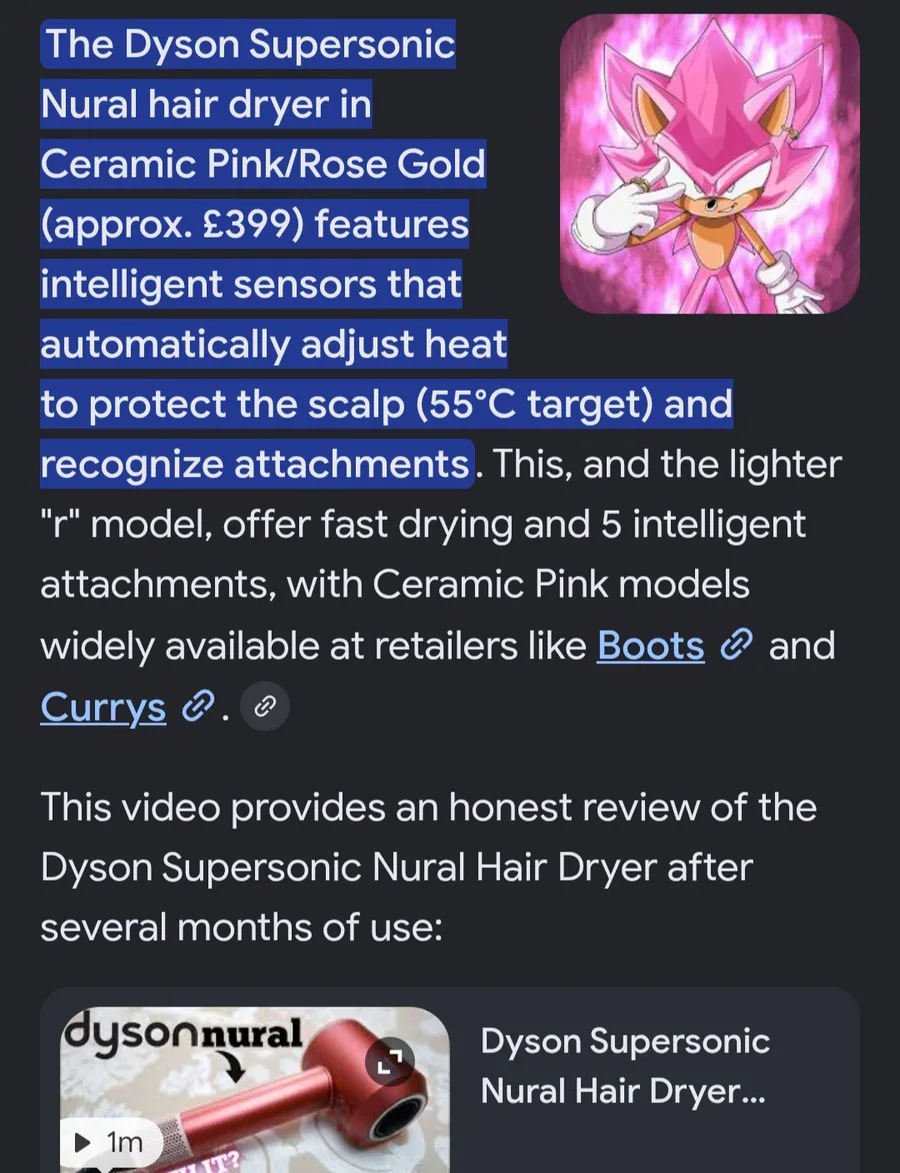Screen dimensions: 900x1173
Task: Open the pink Sonic image thumbnail
Action: point(709,164)
